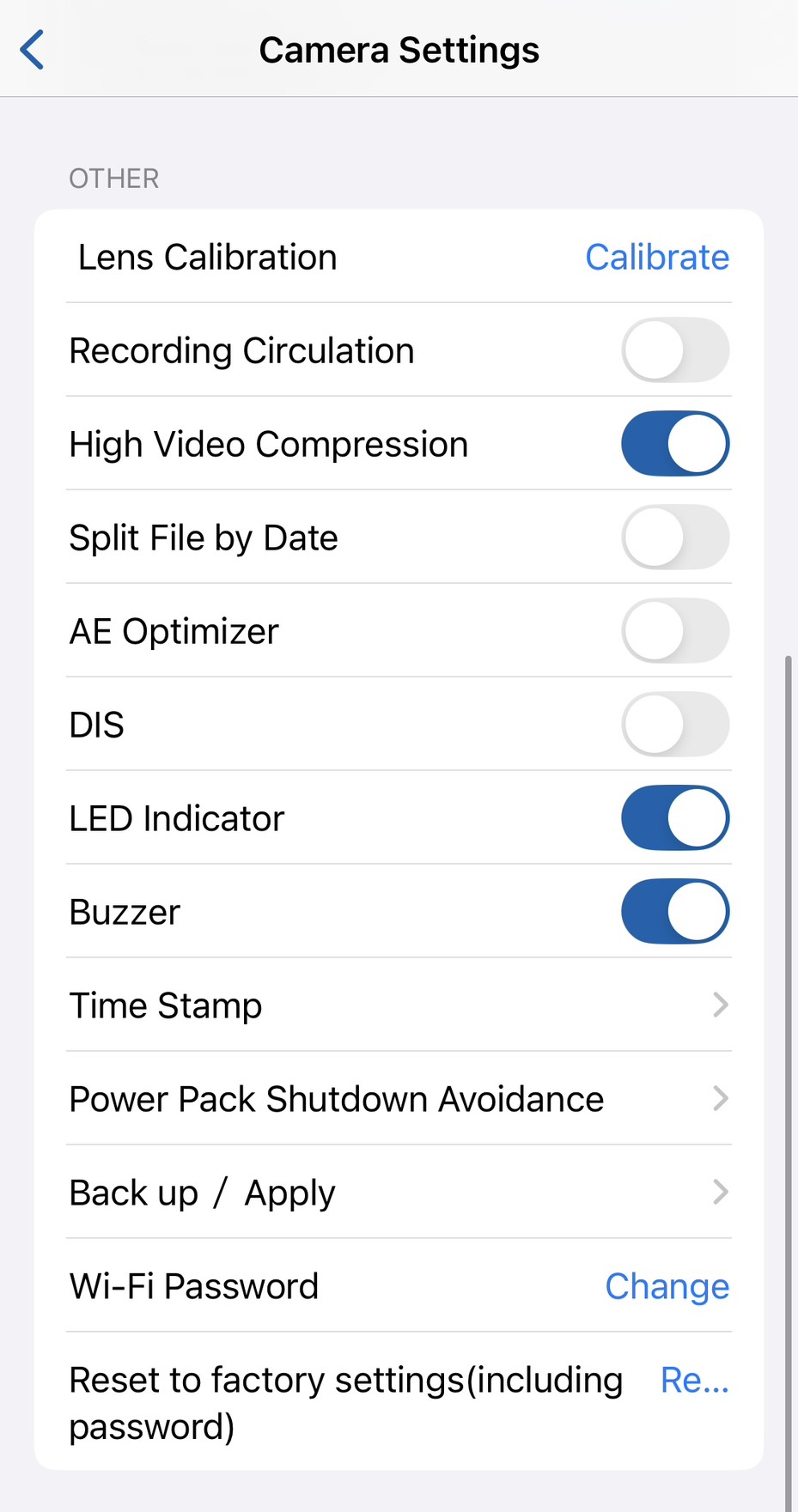Tap Calibrate for Lens Calibration

[656, 258]
